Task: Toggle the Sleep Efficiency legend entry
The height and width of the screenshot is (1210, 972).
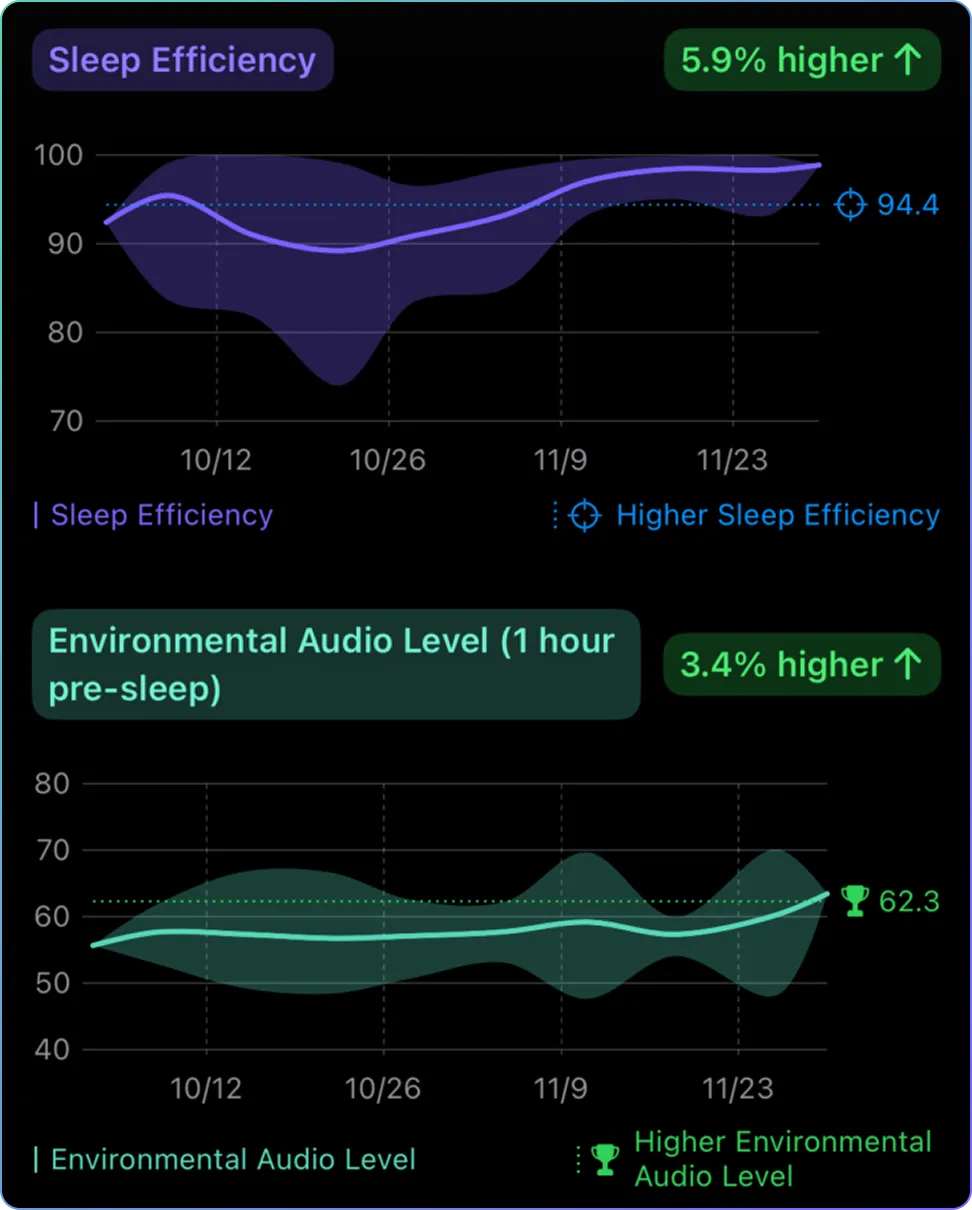Action: pyautogui.click(x=161, y=515)
